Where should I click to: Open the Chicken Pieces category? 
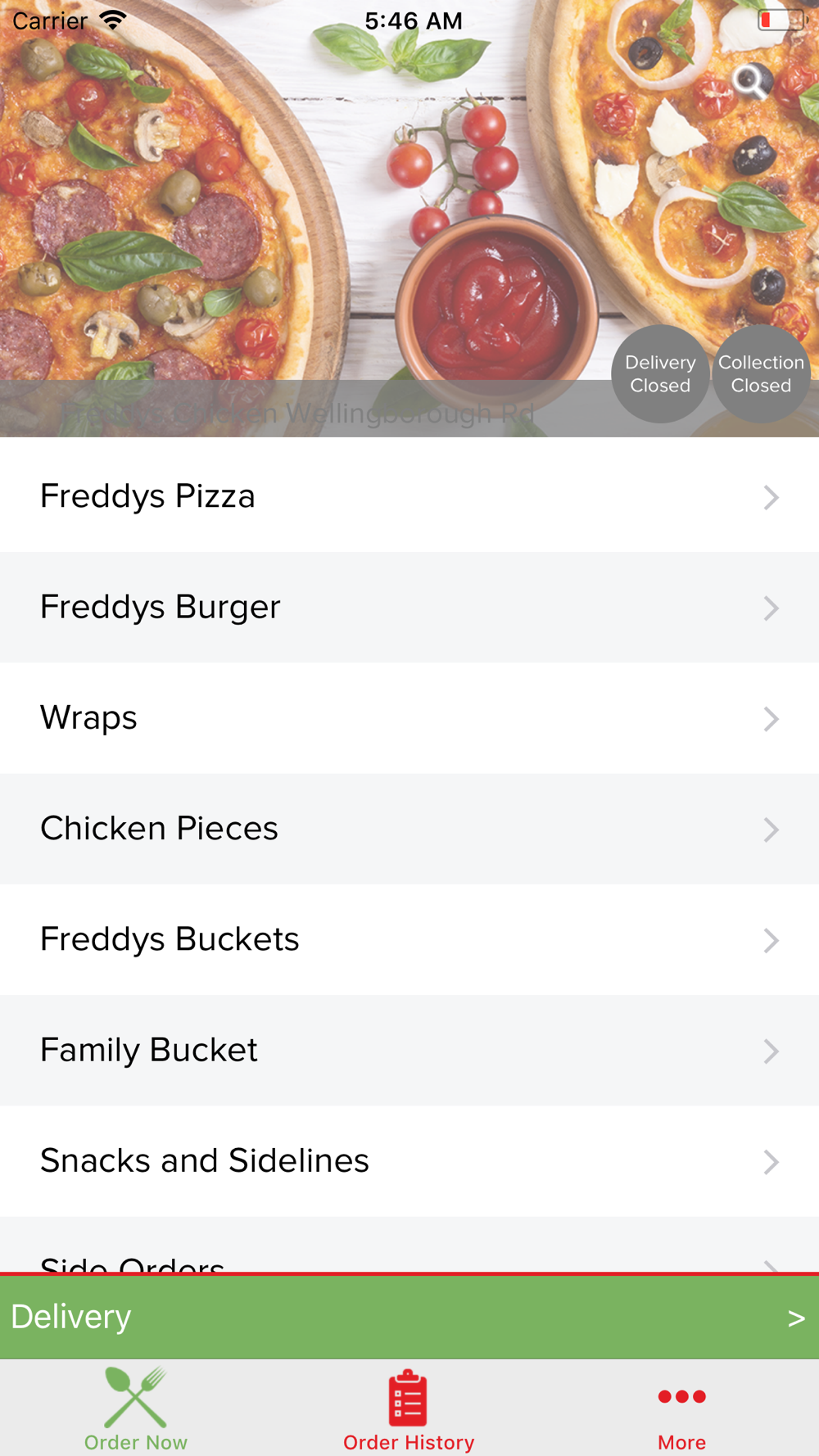coord(409,829)
